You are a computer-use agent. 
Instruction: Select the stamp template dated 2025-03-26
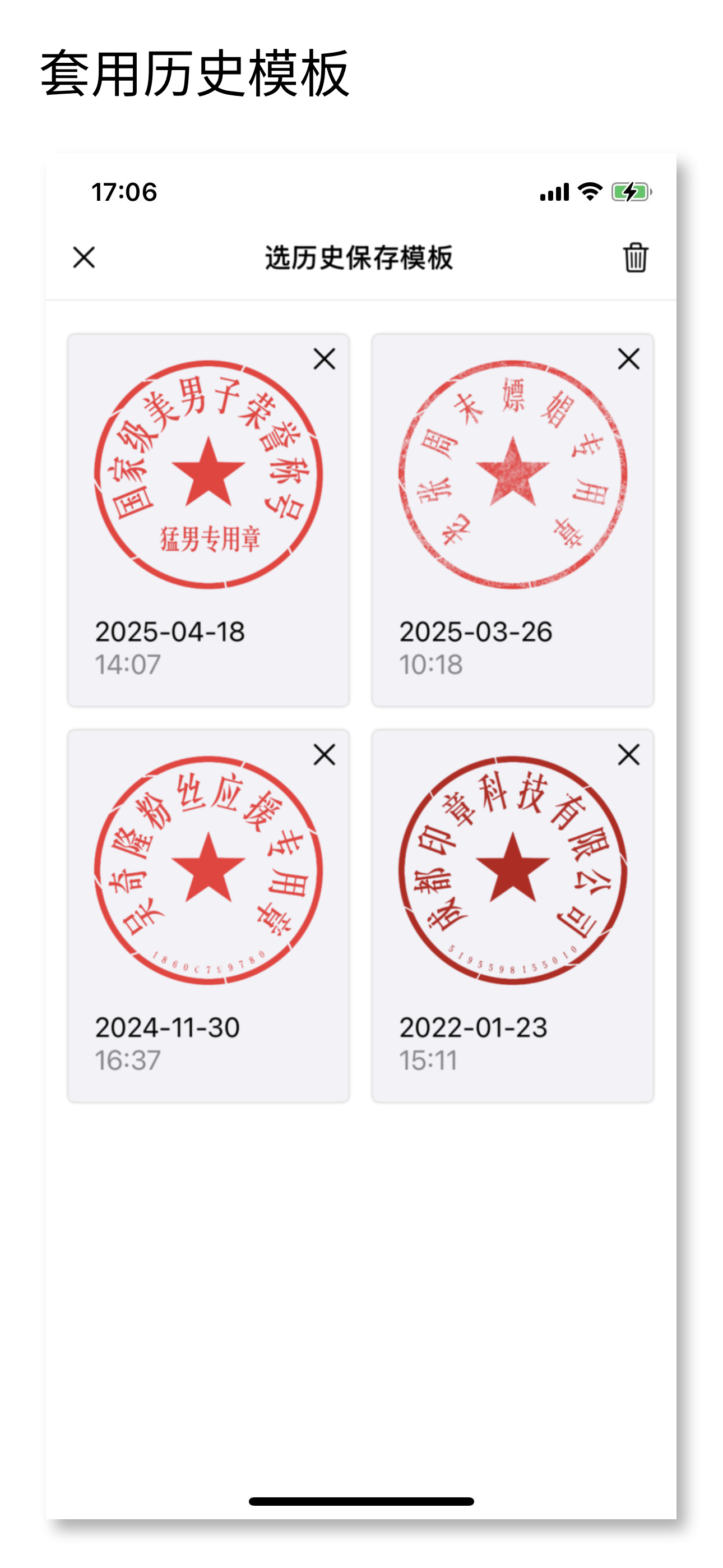512,520
